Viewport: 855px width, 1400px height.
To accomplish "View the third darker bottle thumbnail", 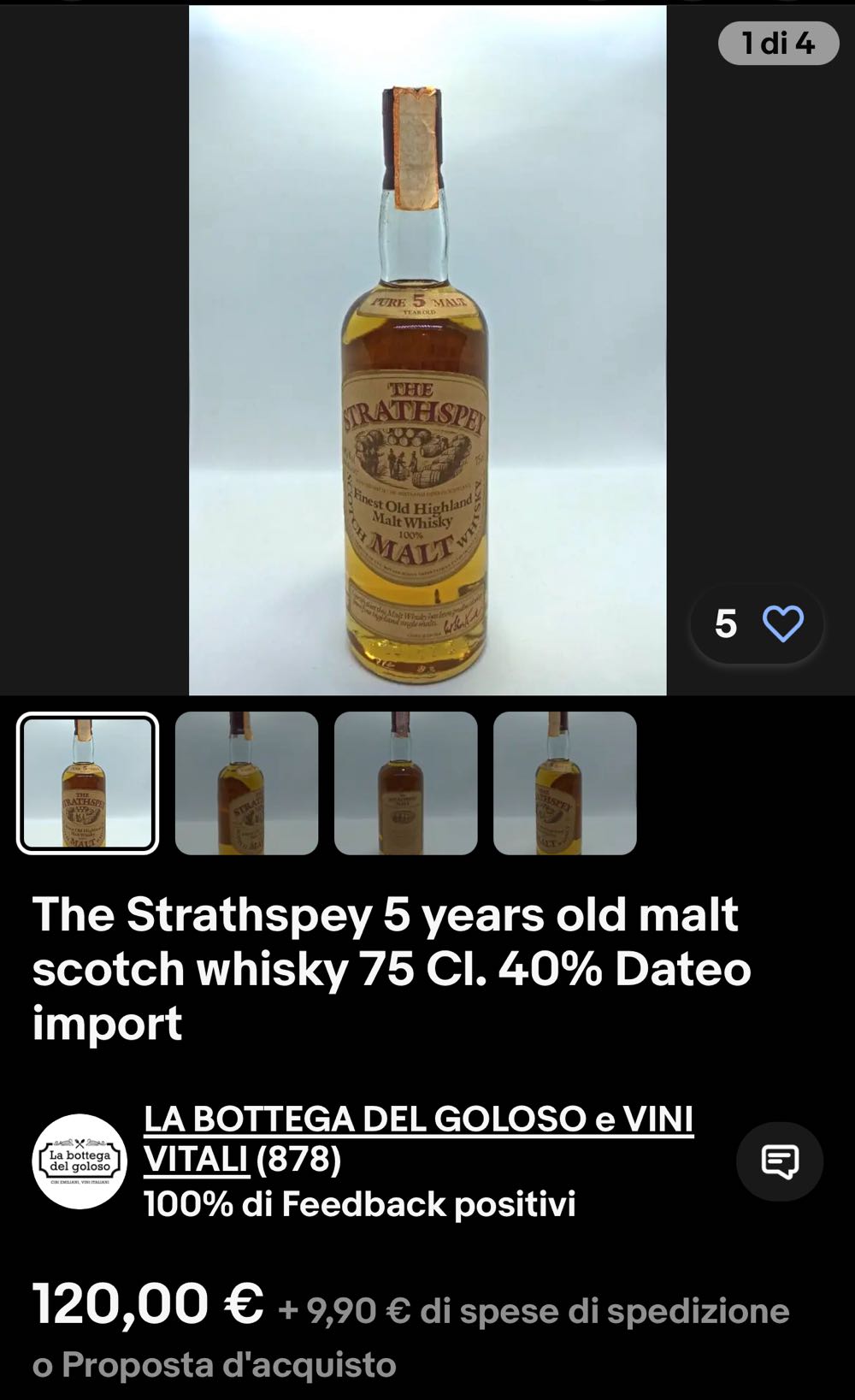I will click(x=404, y=783).
